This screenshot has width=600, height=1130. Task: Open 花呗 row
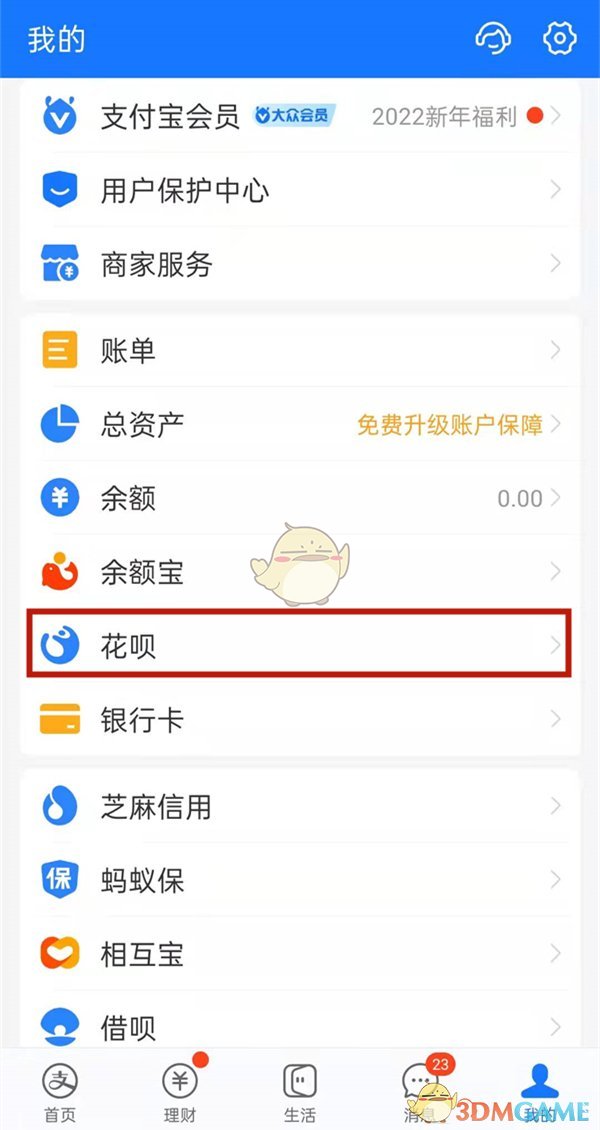[x=300, y=647]
